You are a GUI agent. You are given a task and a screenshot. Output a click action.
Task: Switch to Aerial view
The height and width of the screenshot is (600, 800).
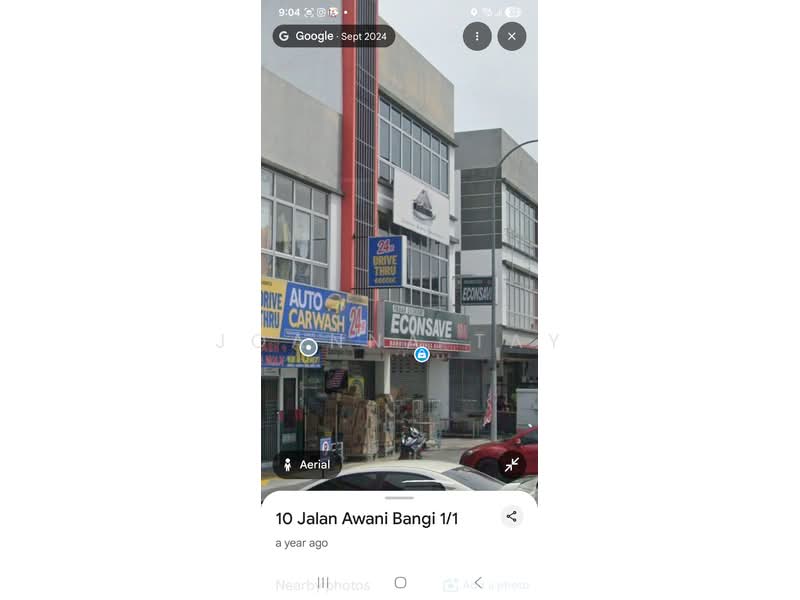point(306,465)
